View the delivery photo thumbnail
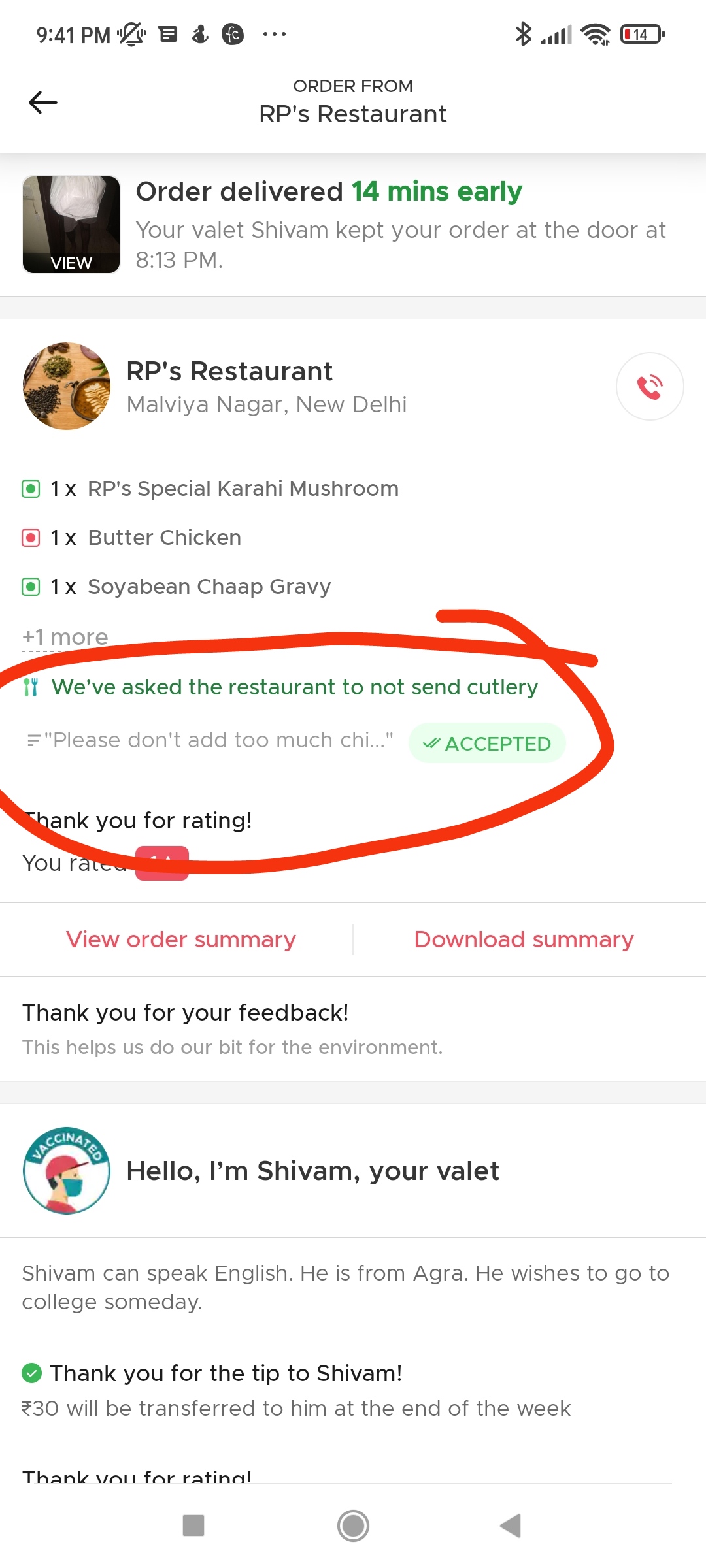 click(x=71, y=224)
